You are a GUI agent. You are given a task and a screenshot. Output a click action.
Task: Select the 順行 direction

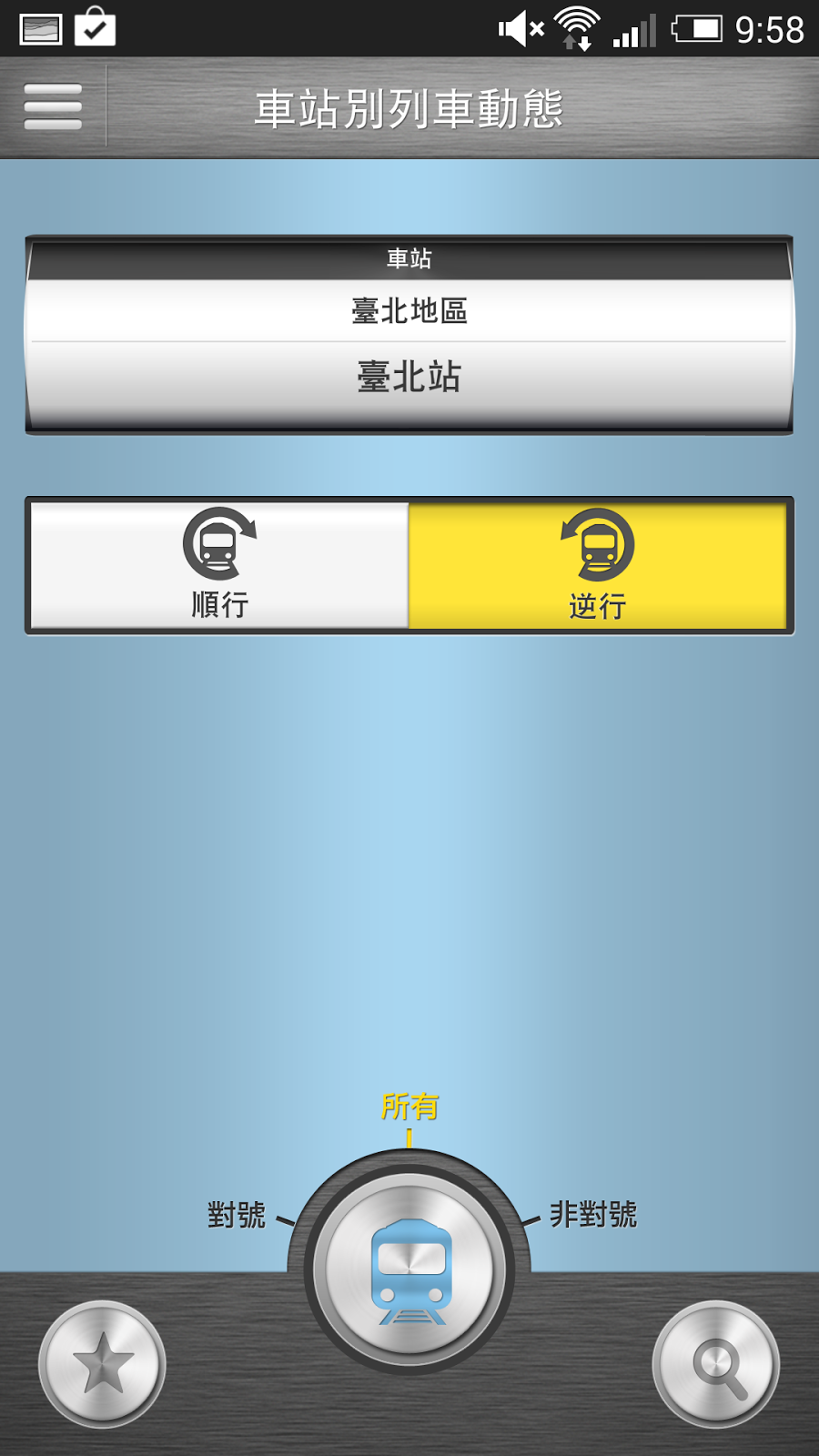tap(219, 565)
